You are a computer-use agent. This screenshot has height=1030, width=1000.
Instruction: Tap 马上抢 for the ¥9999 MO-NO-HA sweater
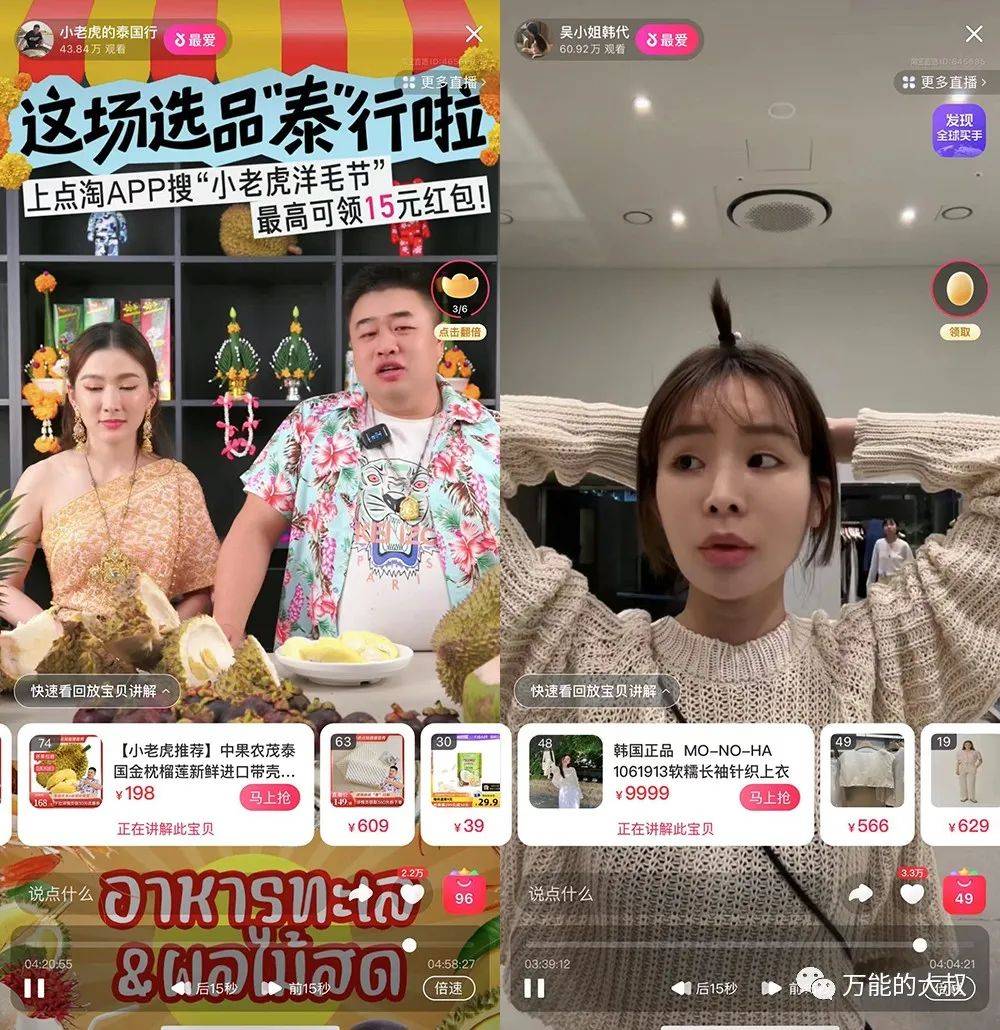pyautogui.click(x=769, y=797)
